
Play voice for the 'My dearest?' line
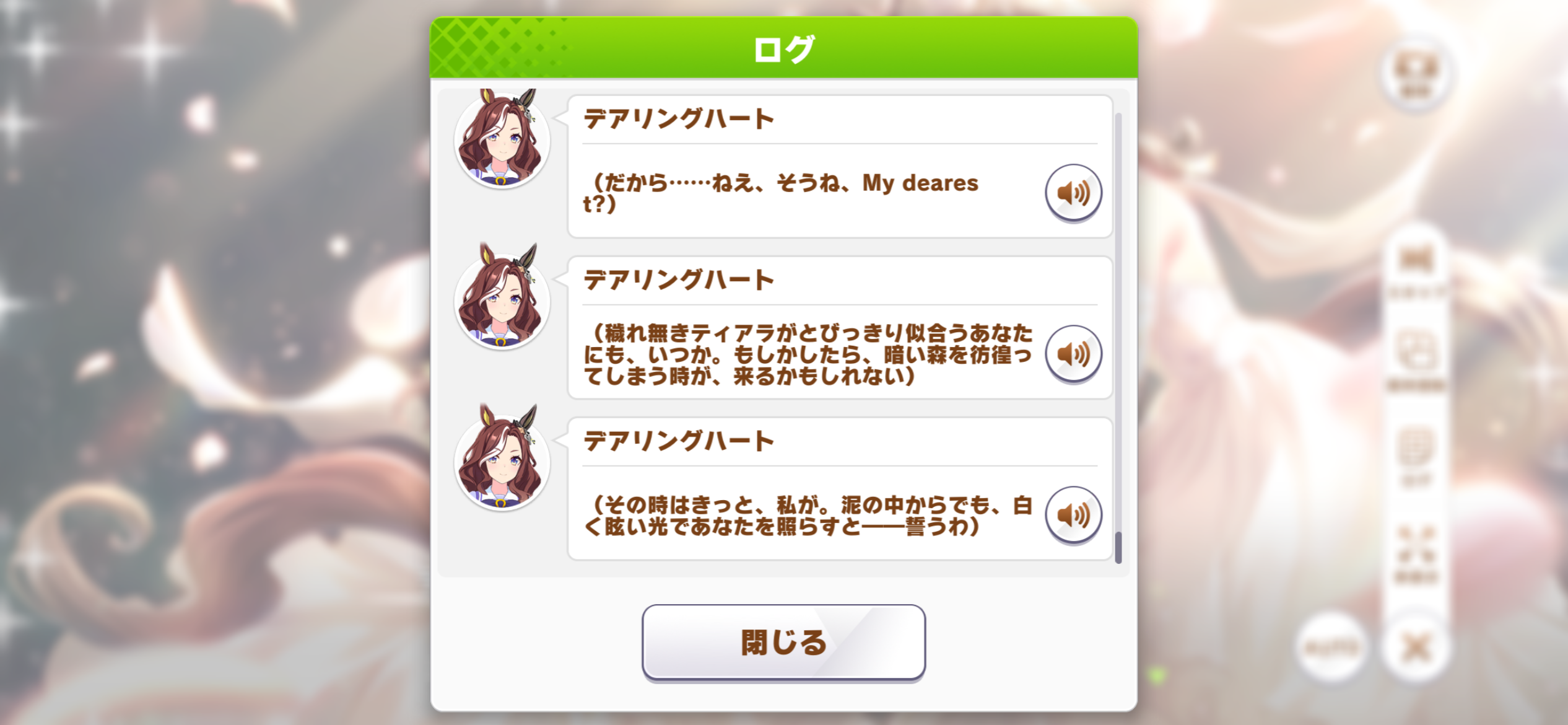[1073, 193]
